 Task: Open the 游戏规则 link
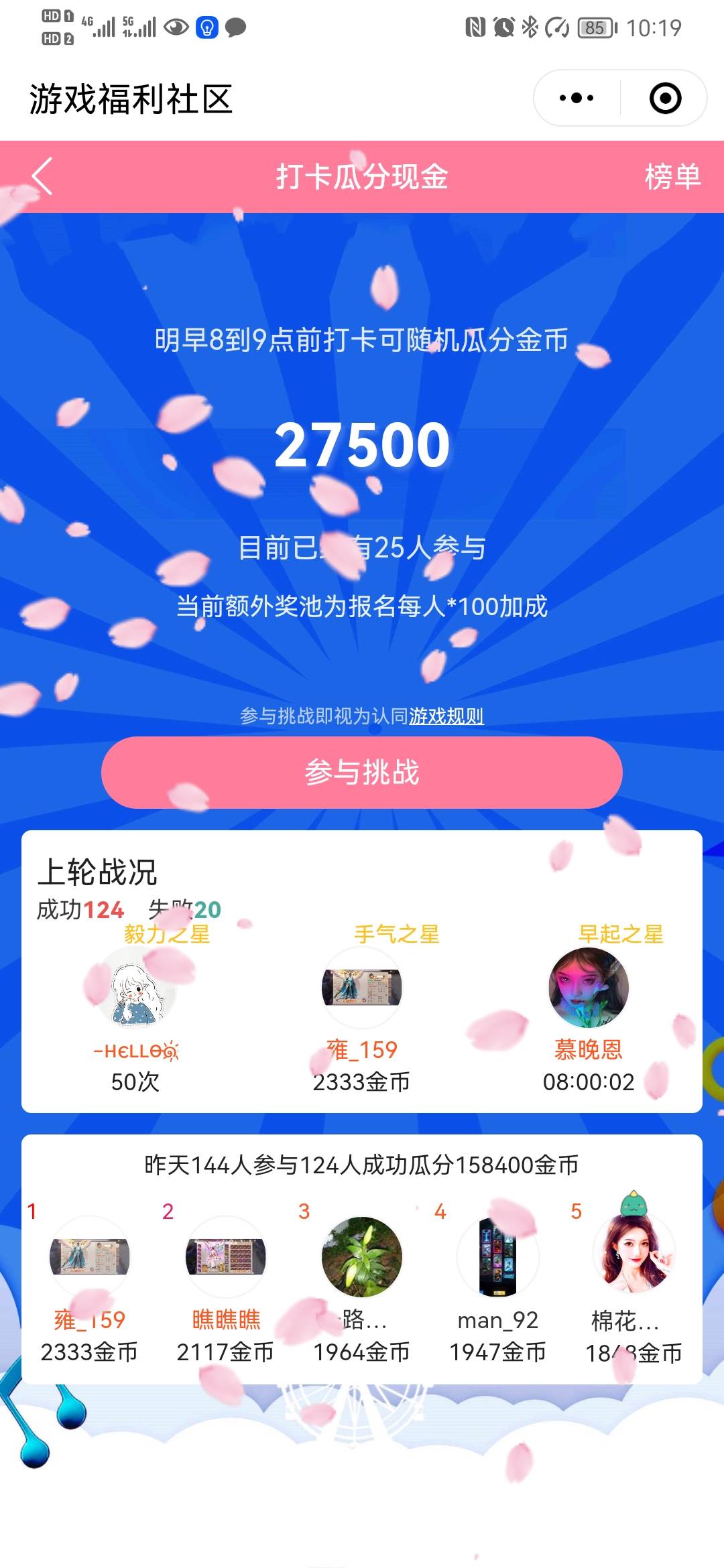point(446,716)
